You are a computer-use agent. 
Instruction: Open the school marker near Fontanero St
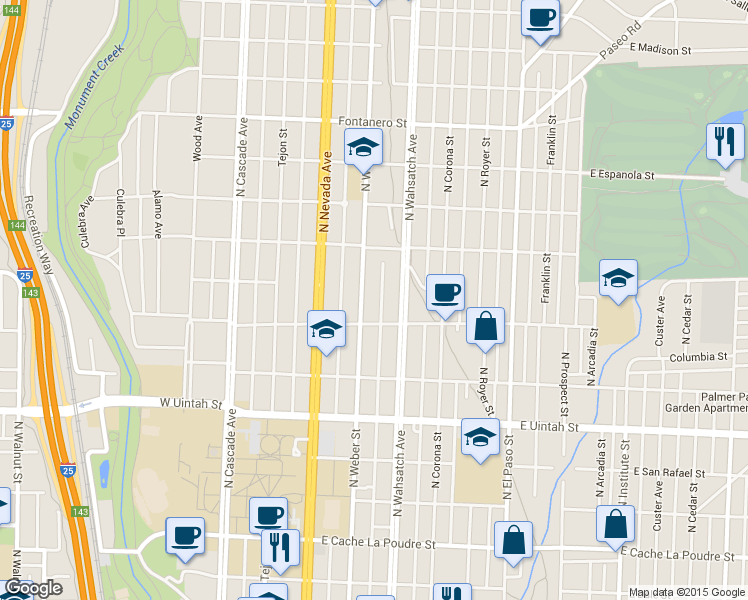[363, 148]
